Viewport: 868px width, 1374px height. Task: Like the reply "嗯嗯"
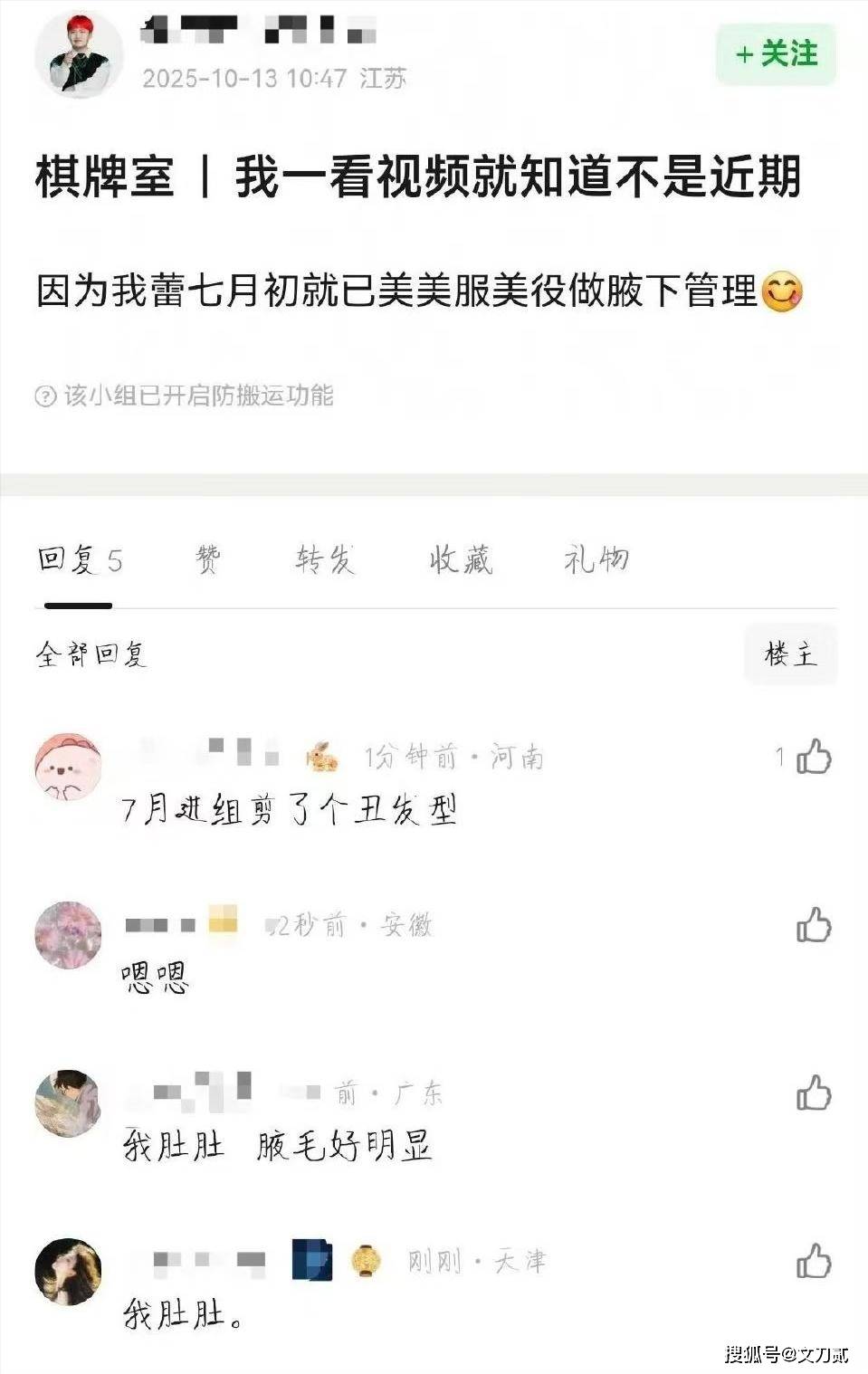click(x=814, y=925)
